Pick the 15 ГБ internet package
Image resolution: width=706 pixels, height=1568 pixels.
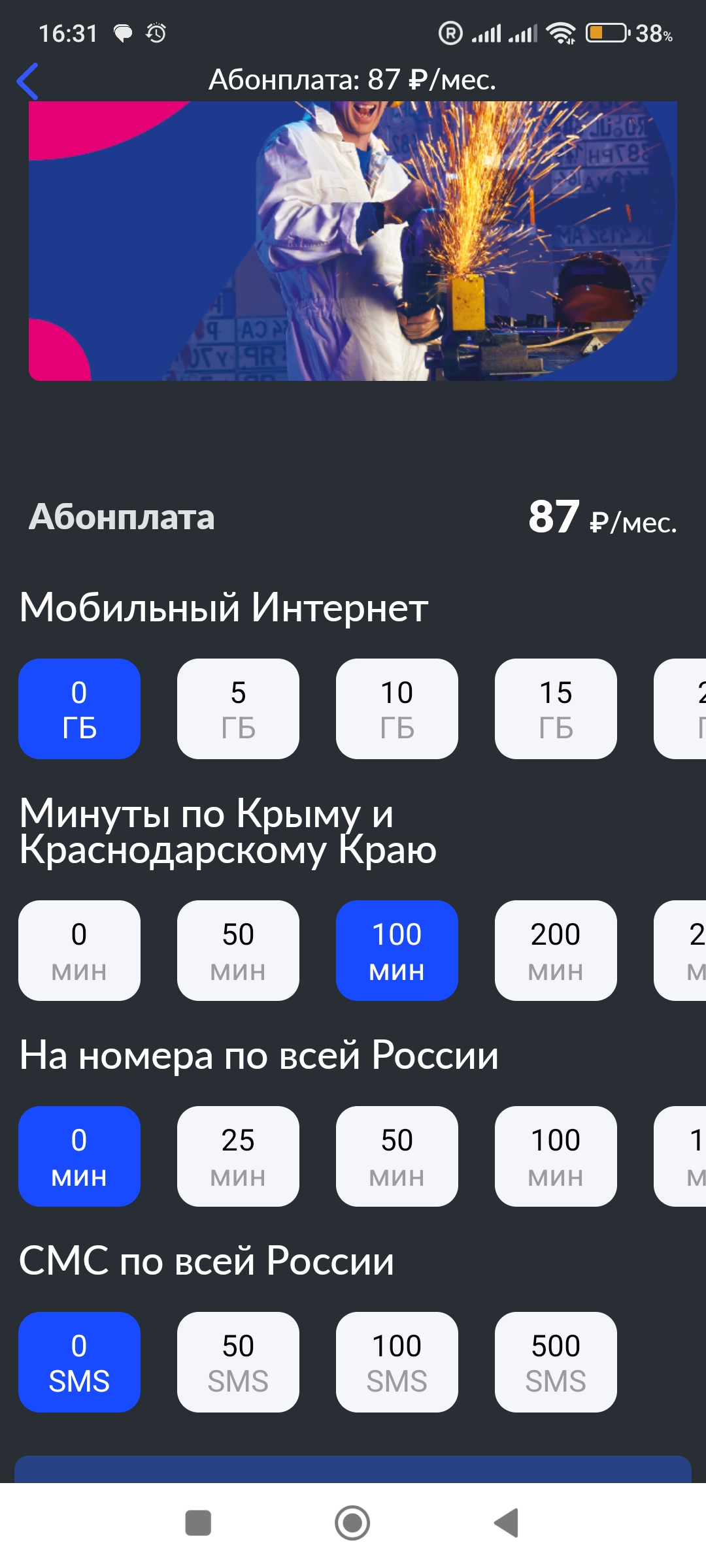(556, 709)
